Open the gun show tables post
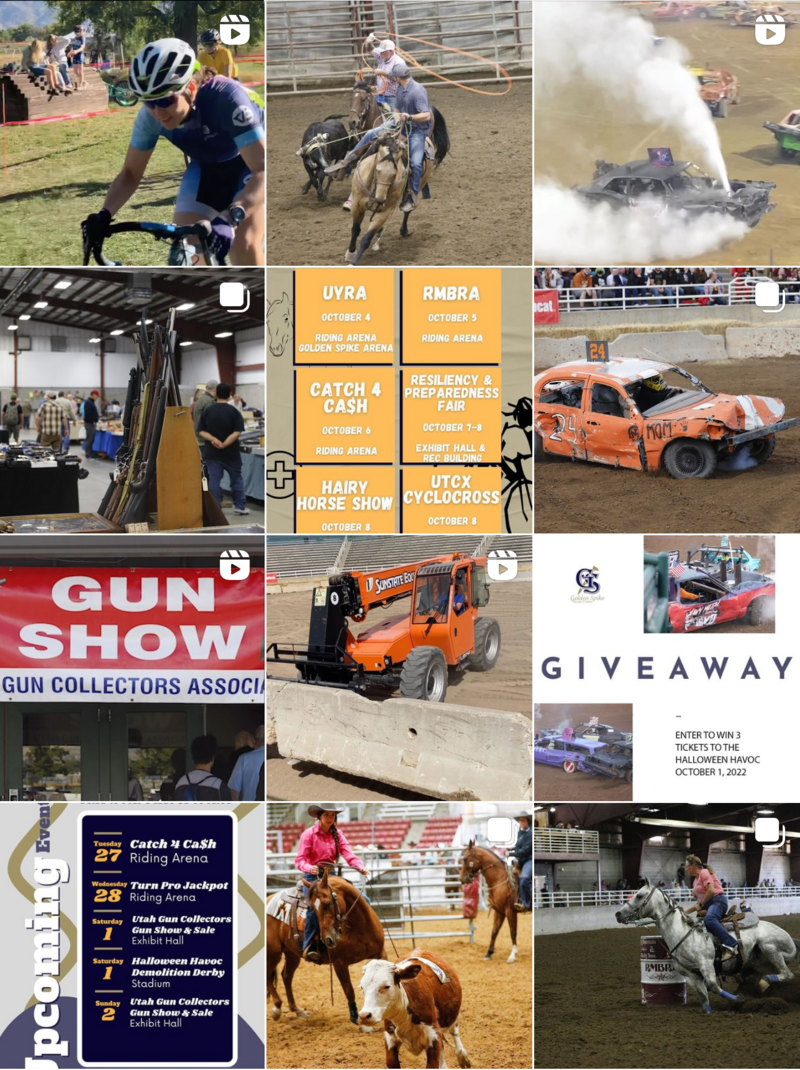This screenshot has width=800, height=1070. [x=132, y=400]
